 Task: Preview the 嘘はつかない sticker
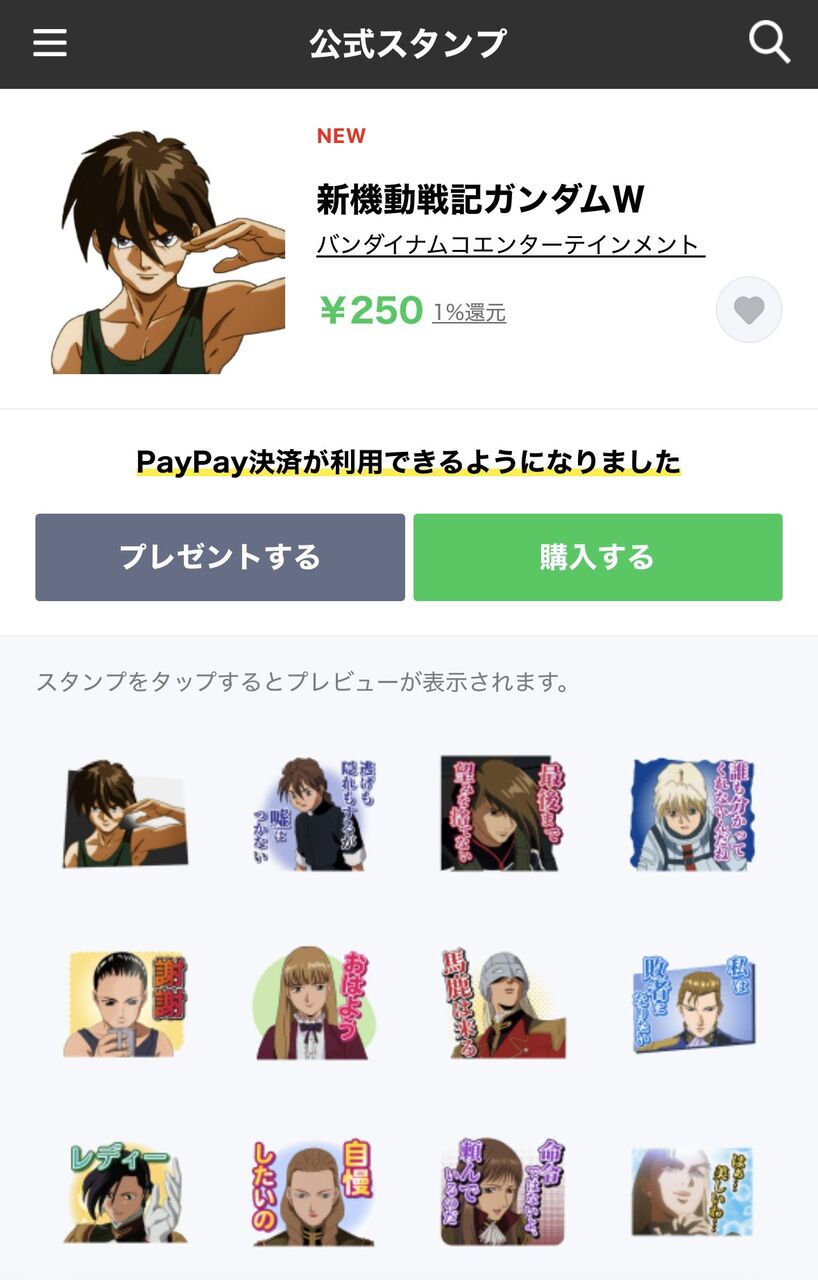pos(314,813)
